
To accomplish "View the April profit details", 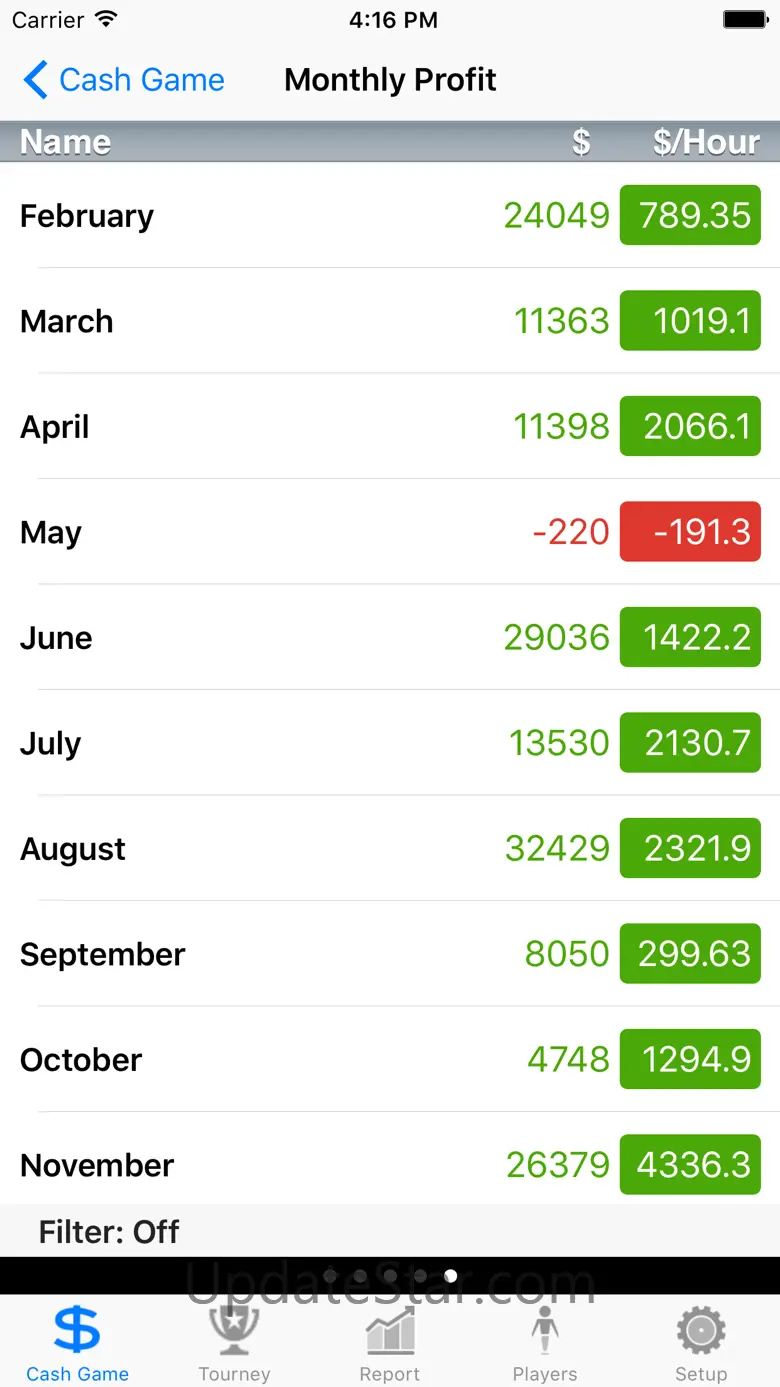I will tap(390, 427).
